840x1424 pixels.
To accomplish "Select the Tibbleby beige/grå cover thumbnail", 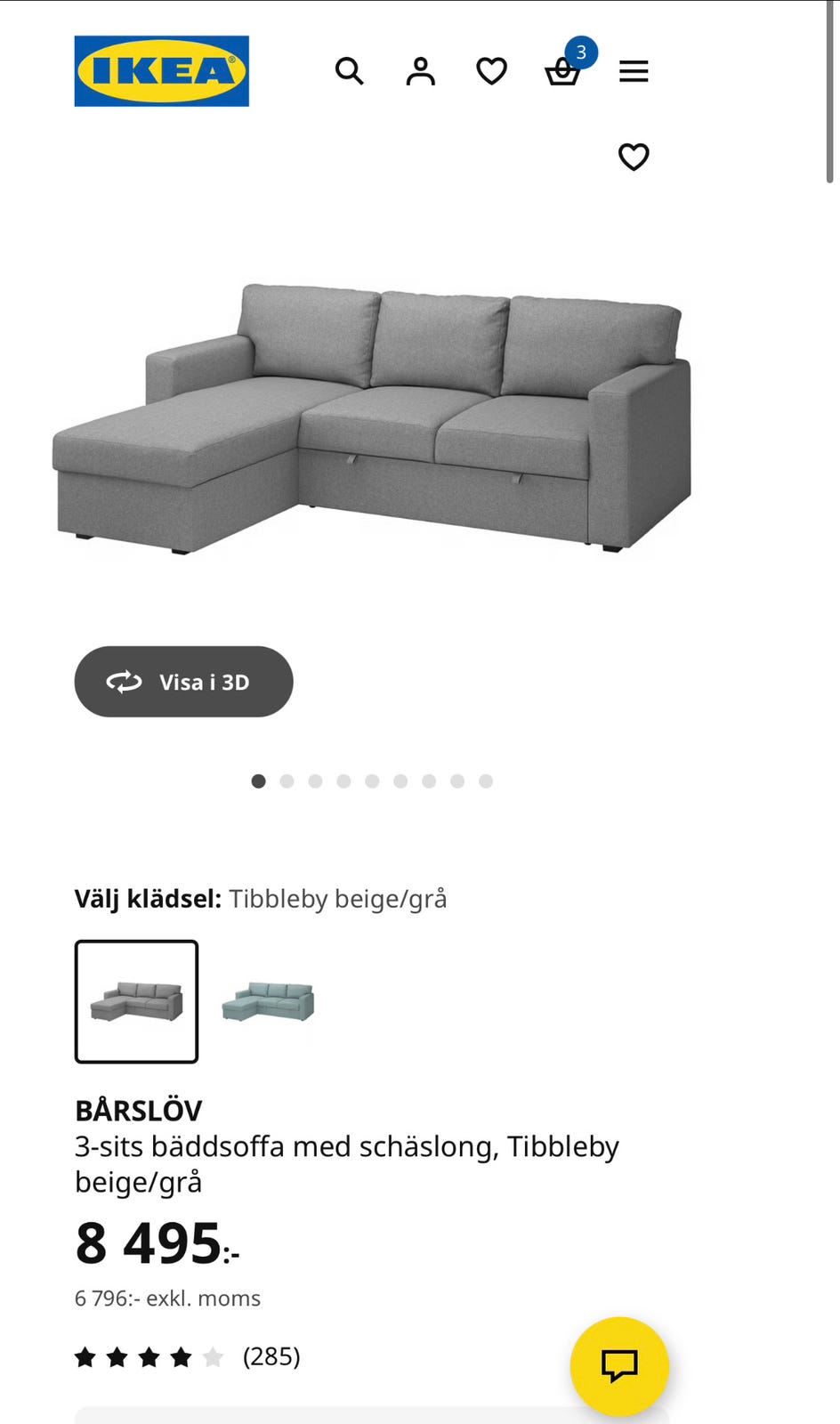I will (x=136, y=1002).
